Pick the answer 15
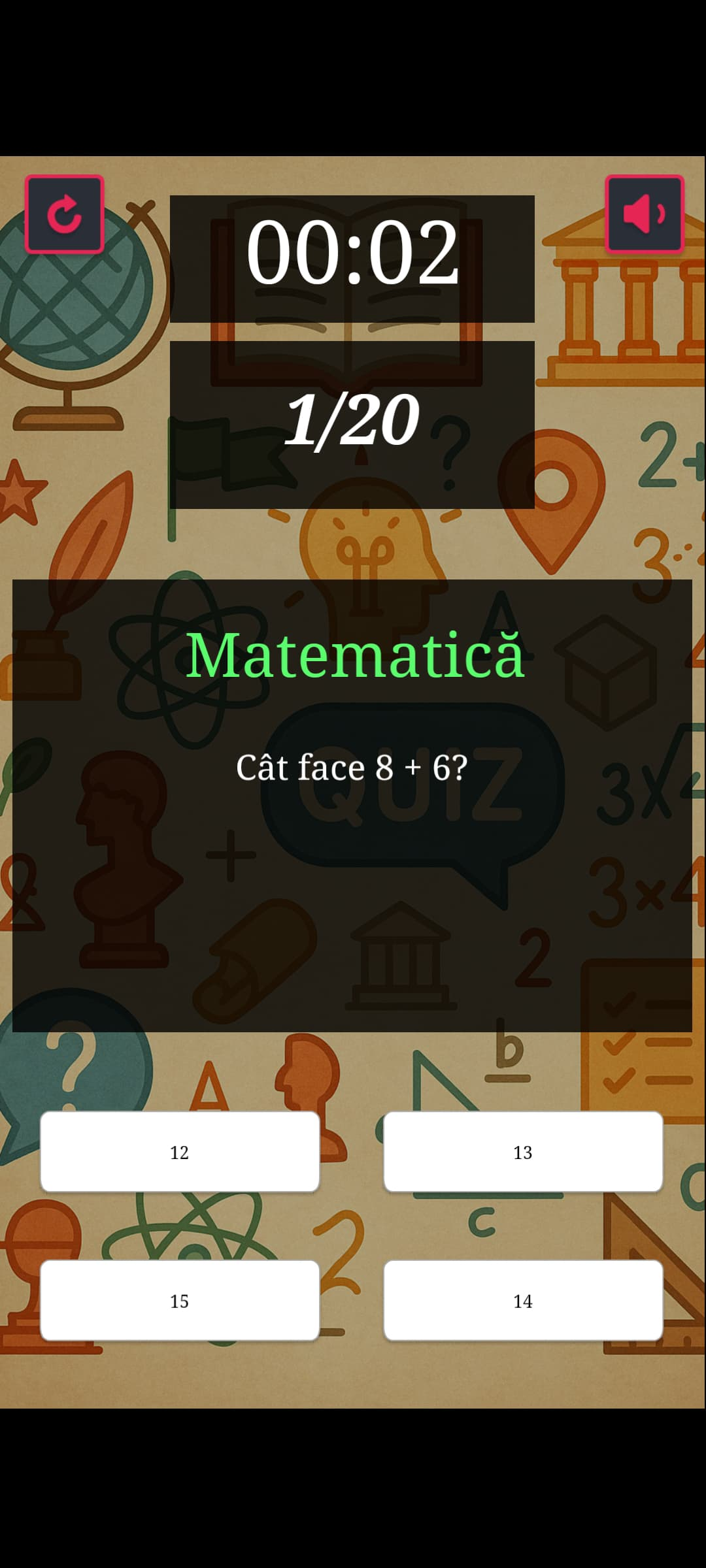Image resolution: width=706 pixels, height=1568 pixels. coord(180,1301)
